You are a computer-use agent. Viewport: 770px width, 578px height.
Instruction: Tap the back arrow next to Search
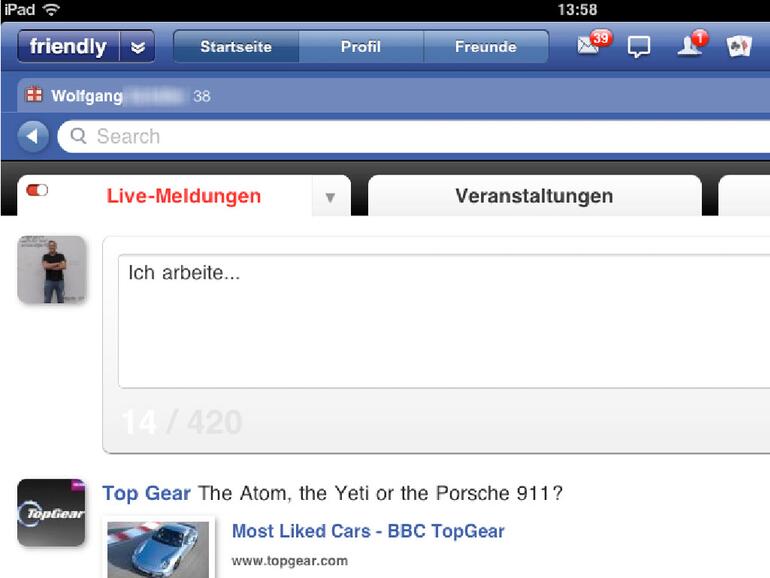click(33, 136)
